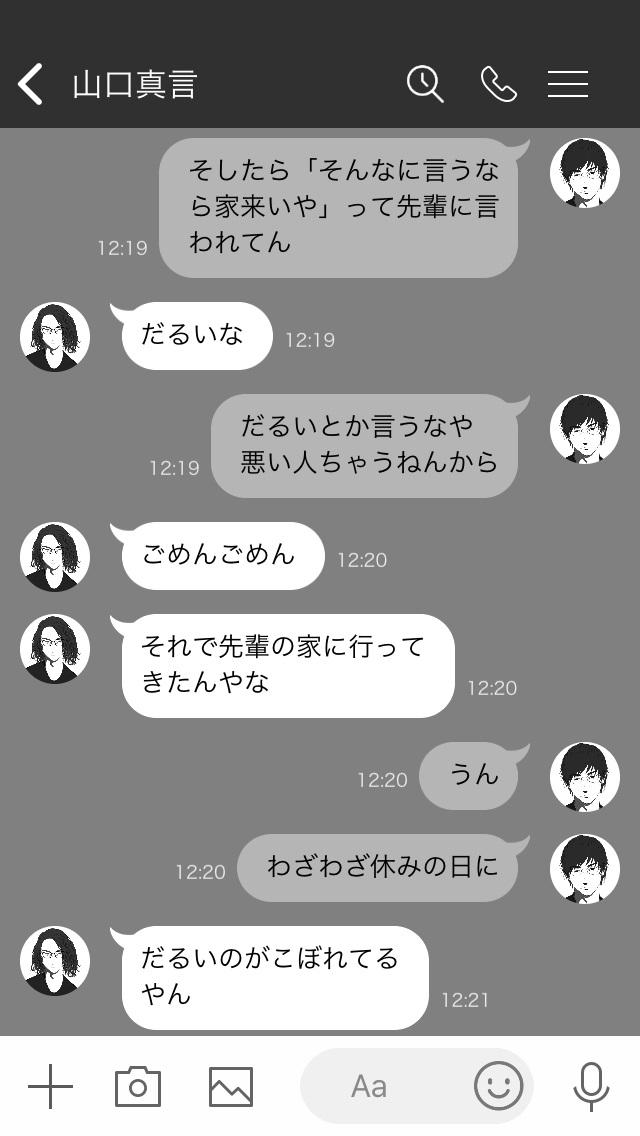Launch the camera to take a photo
This screenshot has width=640, height=1136.
coord(138,1086)
